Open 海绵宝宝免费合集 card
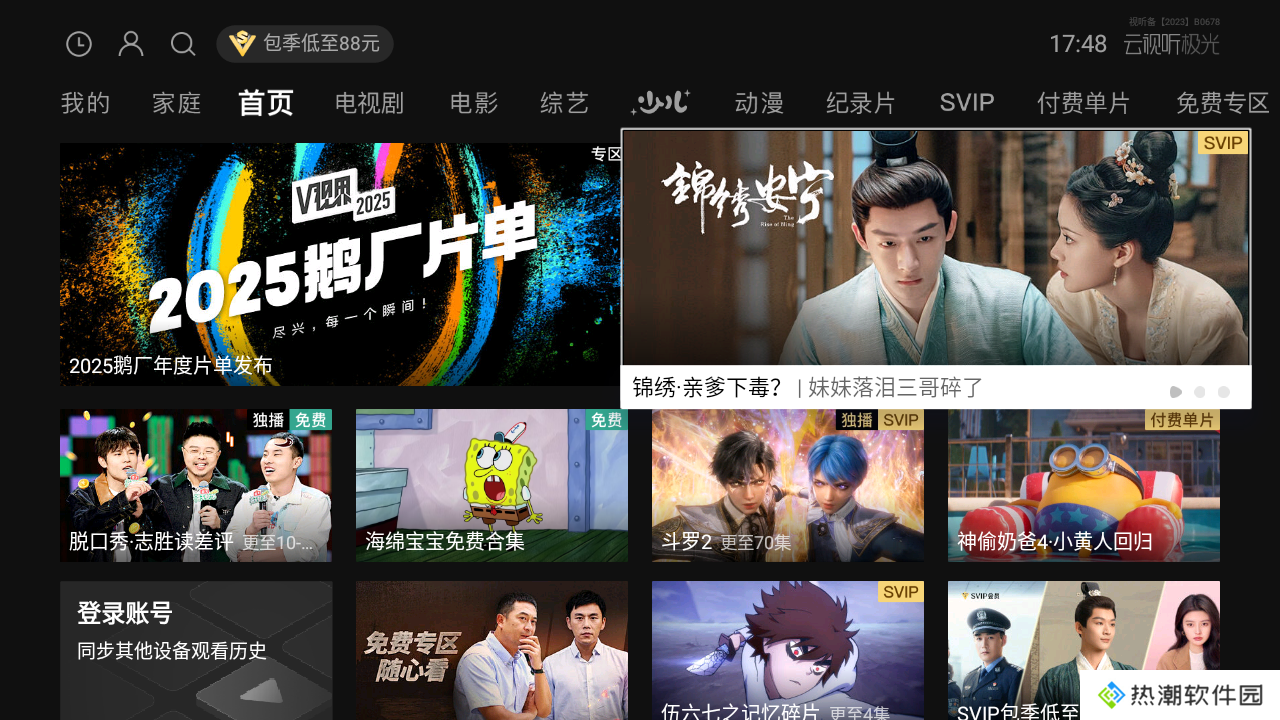1280x720 pixels. coord(492,485)
